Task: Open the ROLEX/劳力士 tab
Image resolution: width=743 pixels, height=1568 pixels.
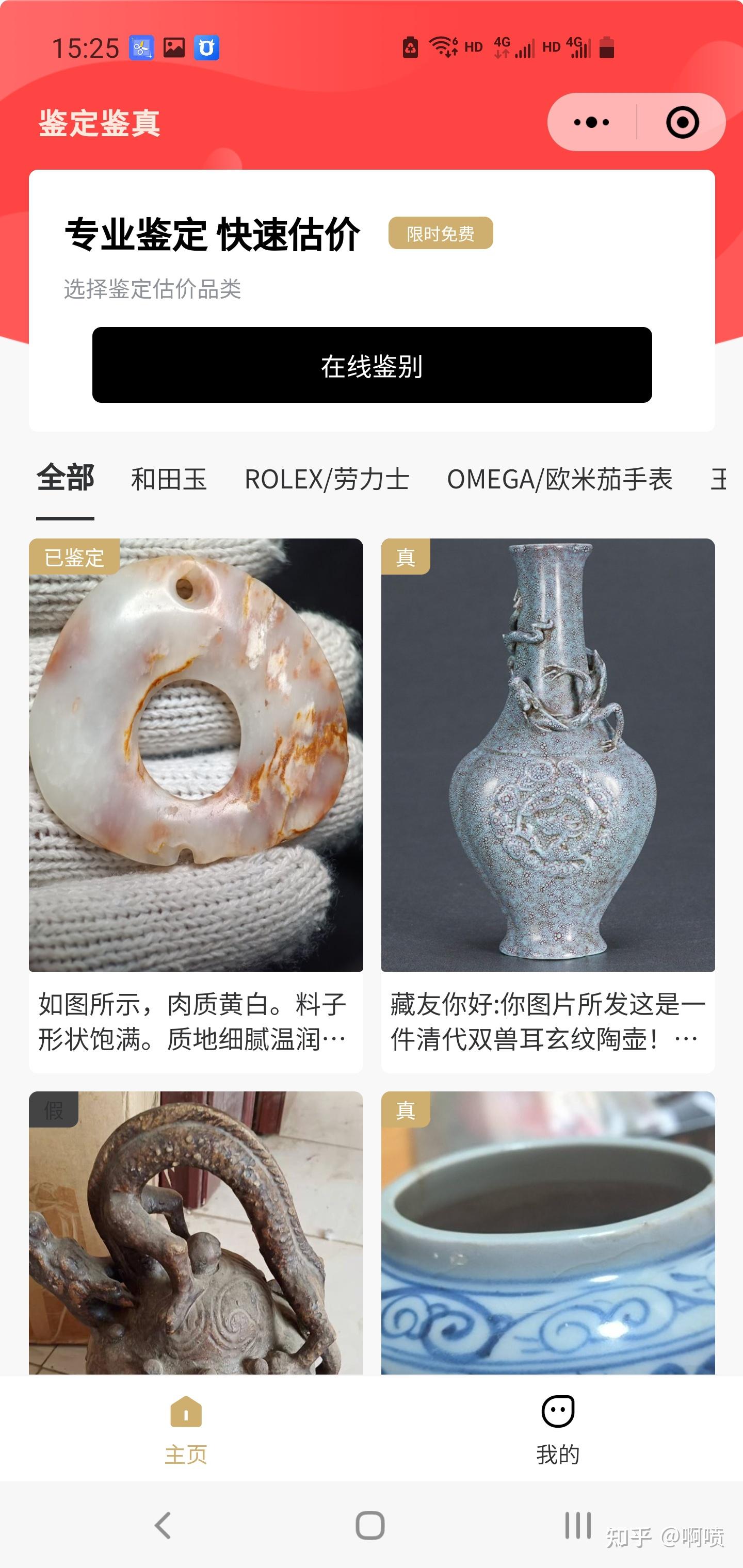Action: click(327, 480)
